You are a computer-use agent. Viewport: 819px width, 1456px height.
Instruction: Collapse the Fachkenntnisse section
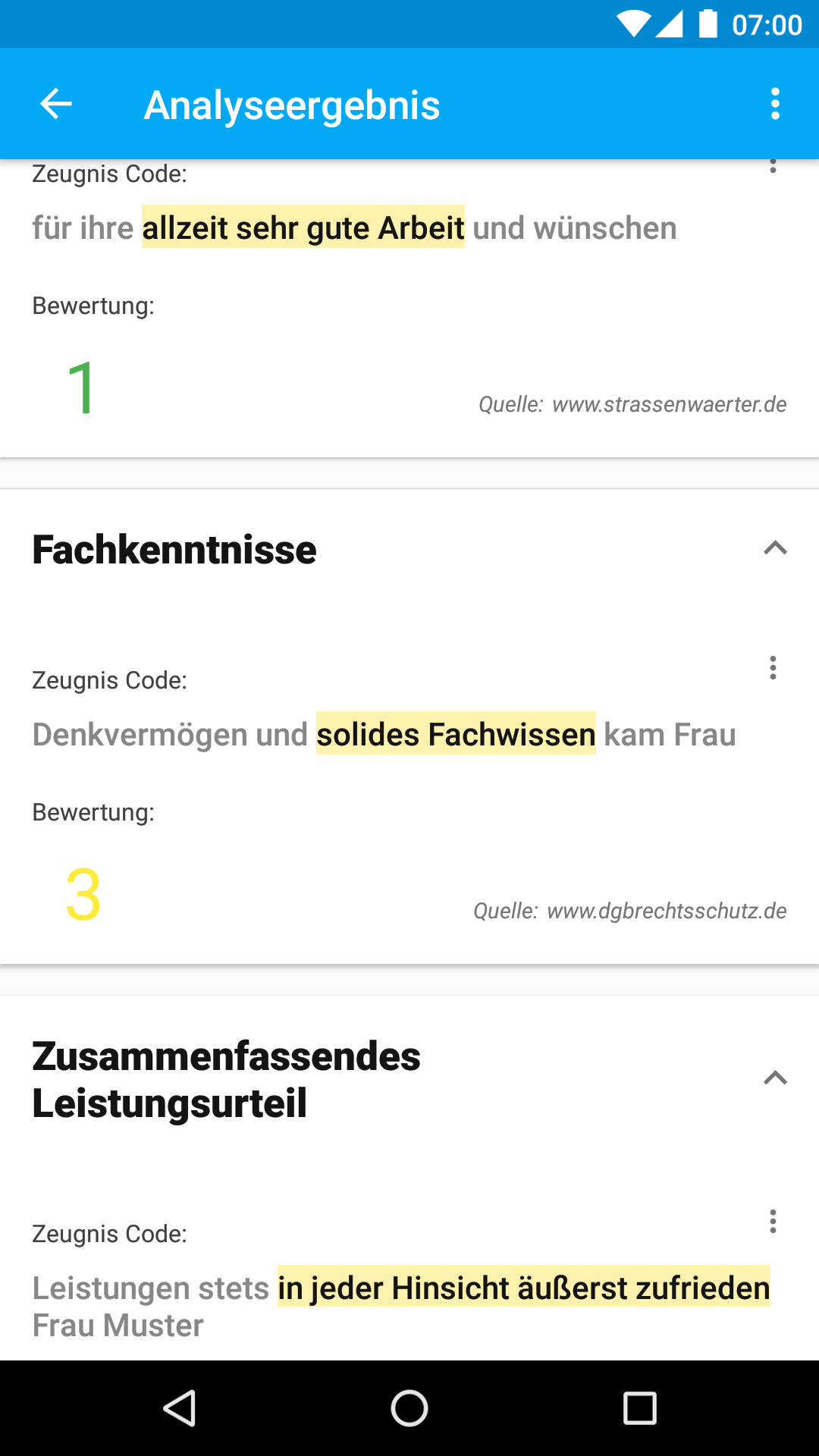point(775,548)
